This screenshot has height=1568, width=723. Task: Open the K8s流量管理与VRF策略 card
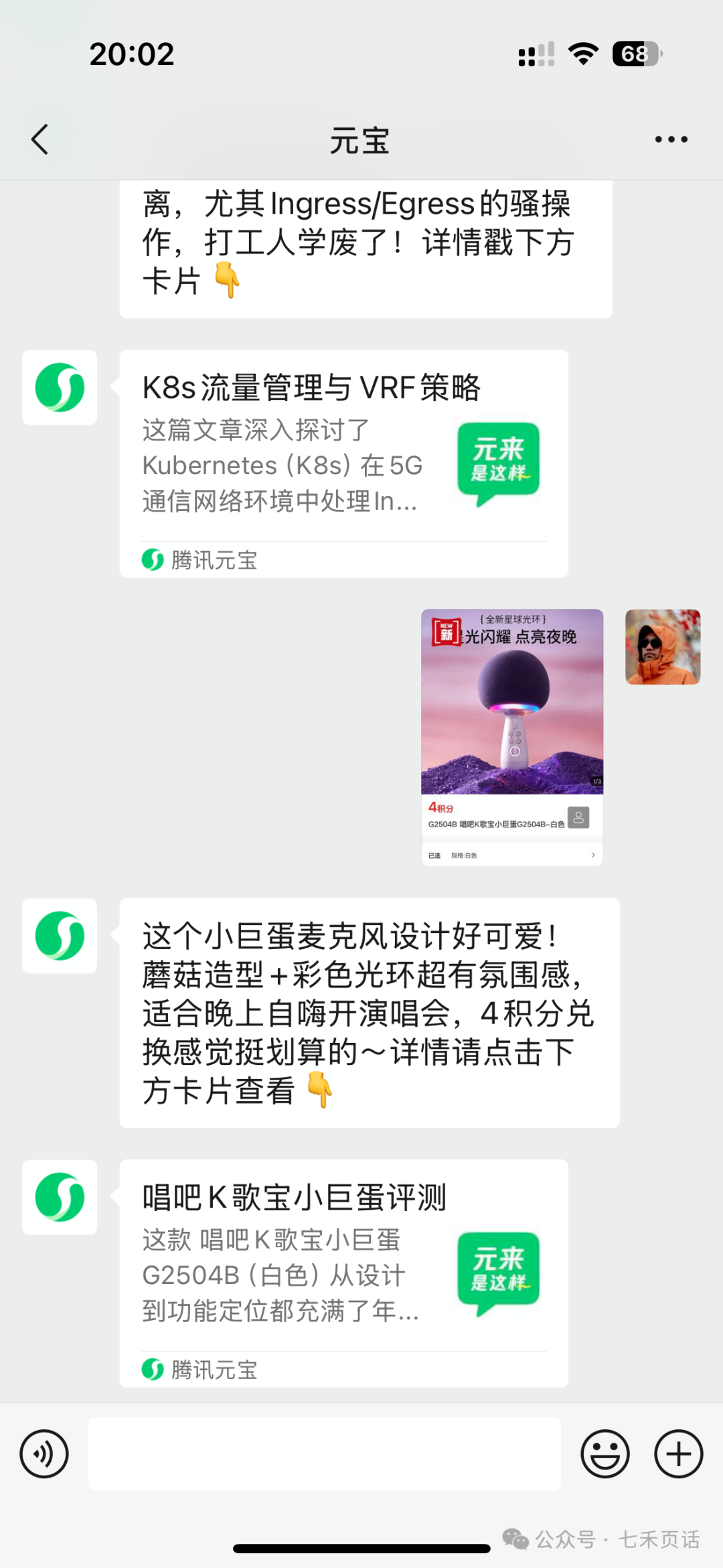click(x=343, y=464)
